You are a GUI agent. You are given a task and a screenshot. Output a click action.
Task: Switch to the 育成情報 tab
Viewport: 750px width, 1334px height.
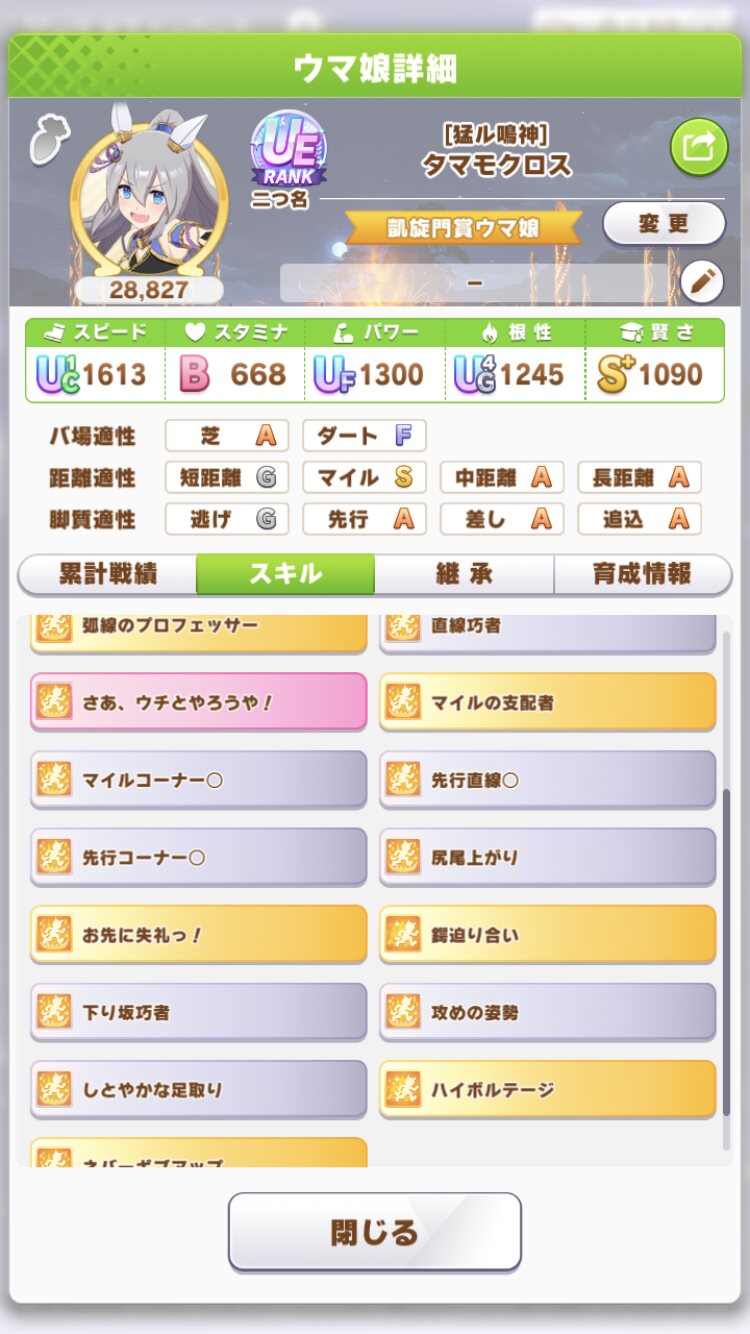pyautogui.click(x=642, y=574)
